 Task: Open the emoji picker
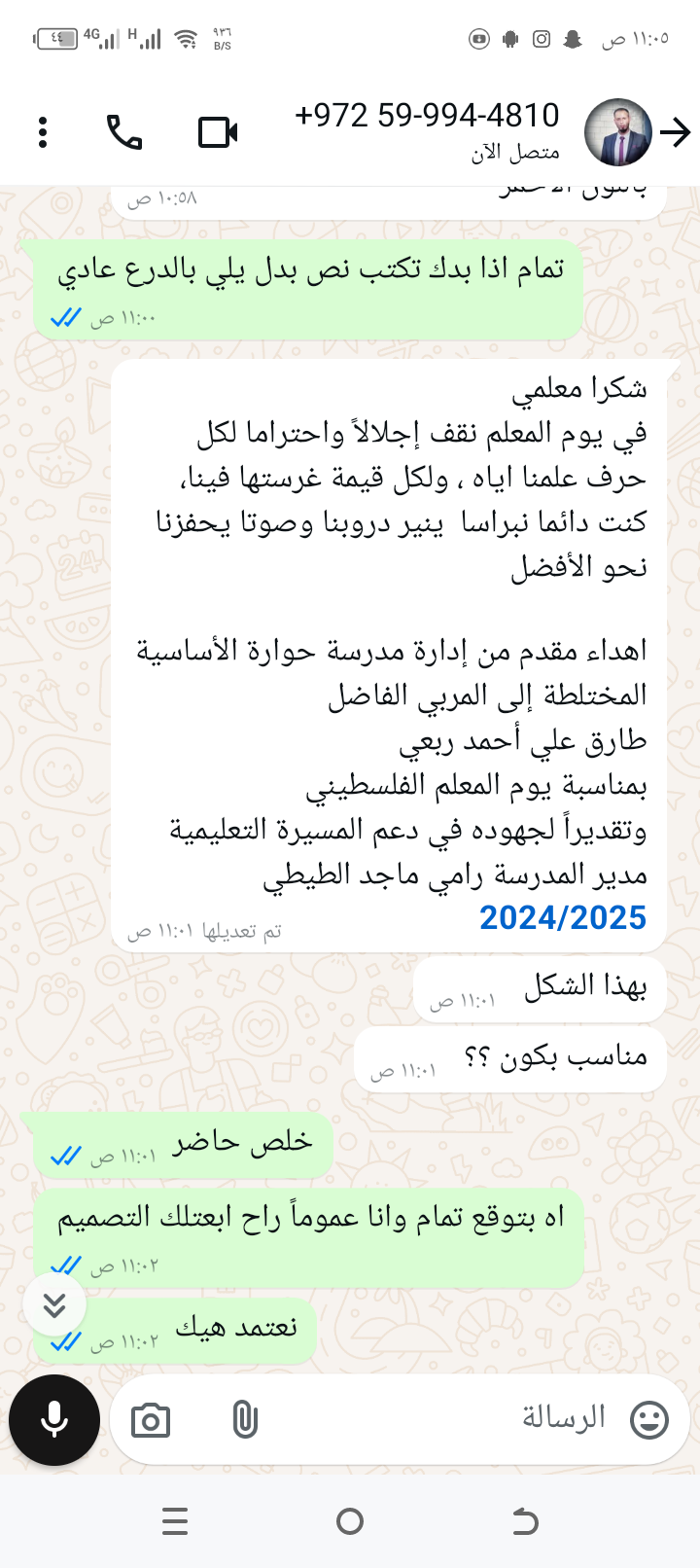(x=649, y=1420)
